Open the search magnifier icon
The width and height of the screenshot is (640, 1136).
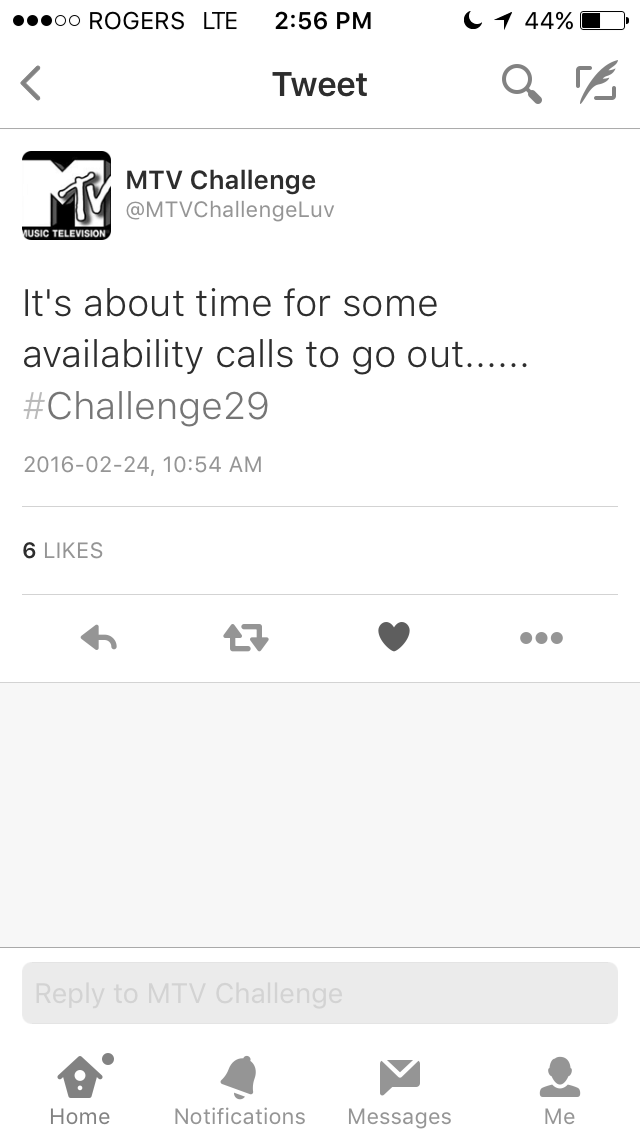(x=521, y=84)
